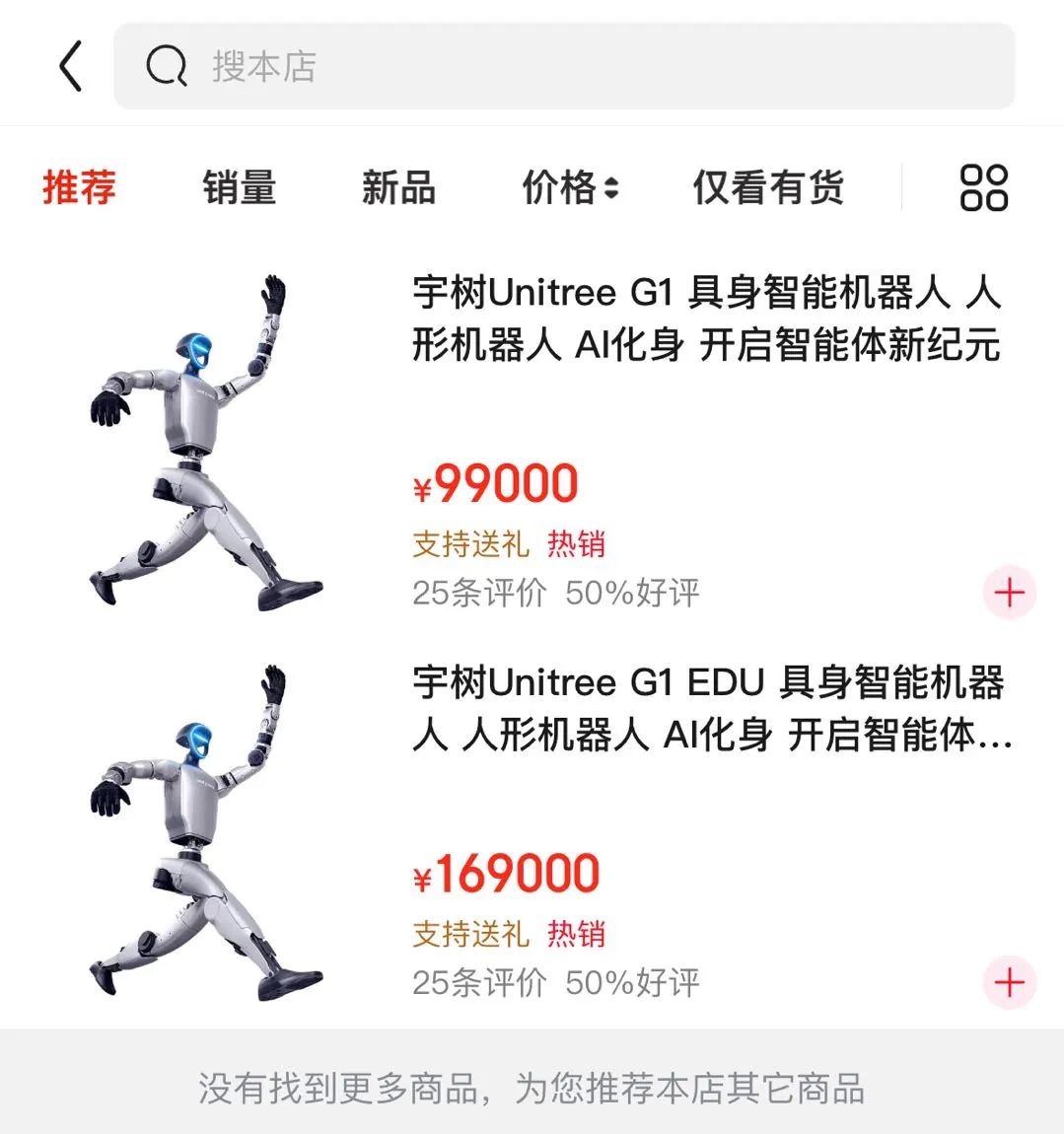Switch to the 销量 tab

240,188
